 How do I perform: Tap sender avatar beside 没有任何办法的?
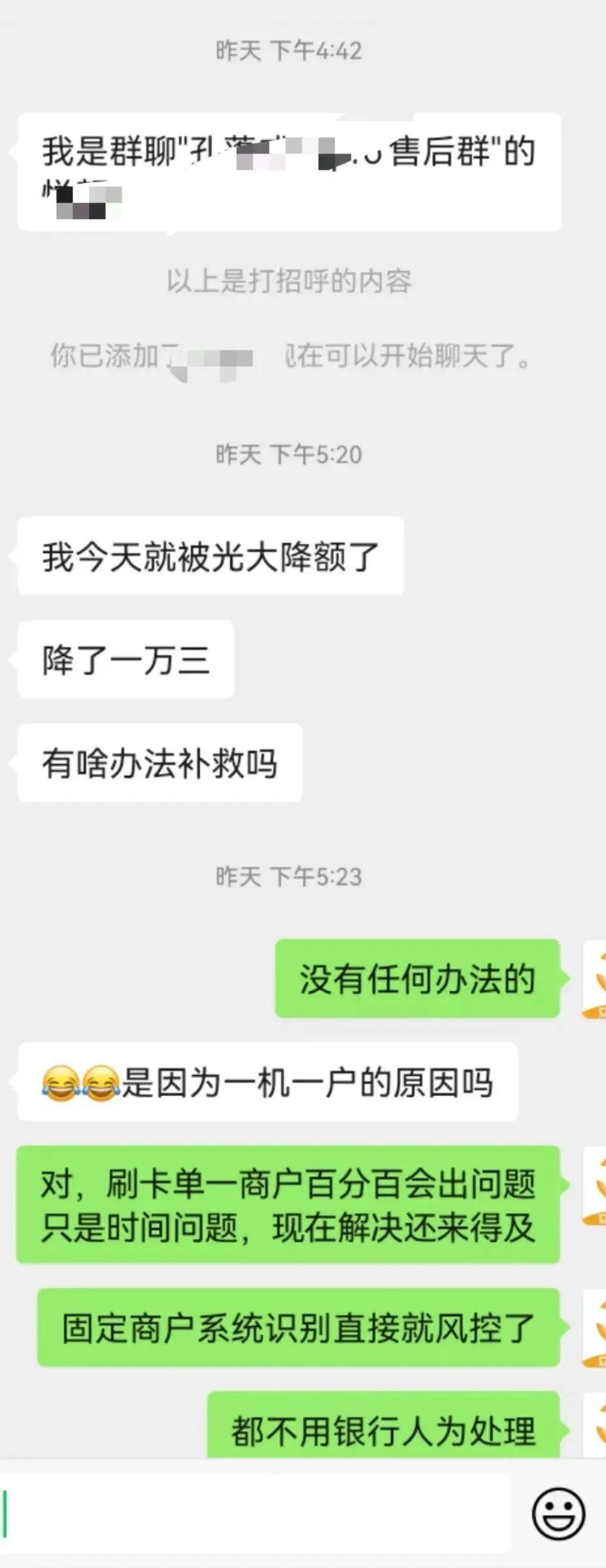(x=594, y=978)
